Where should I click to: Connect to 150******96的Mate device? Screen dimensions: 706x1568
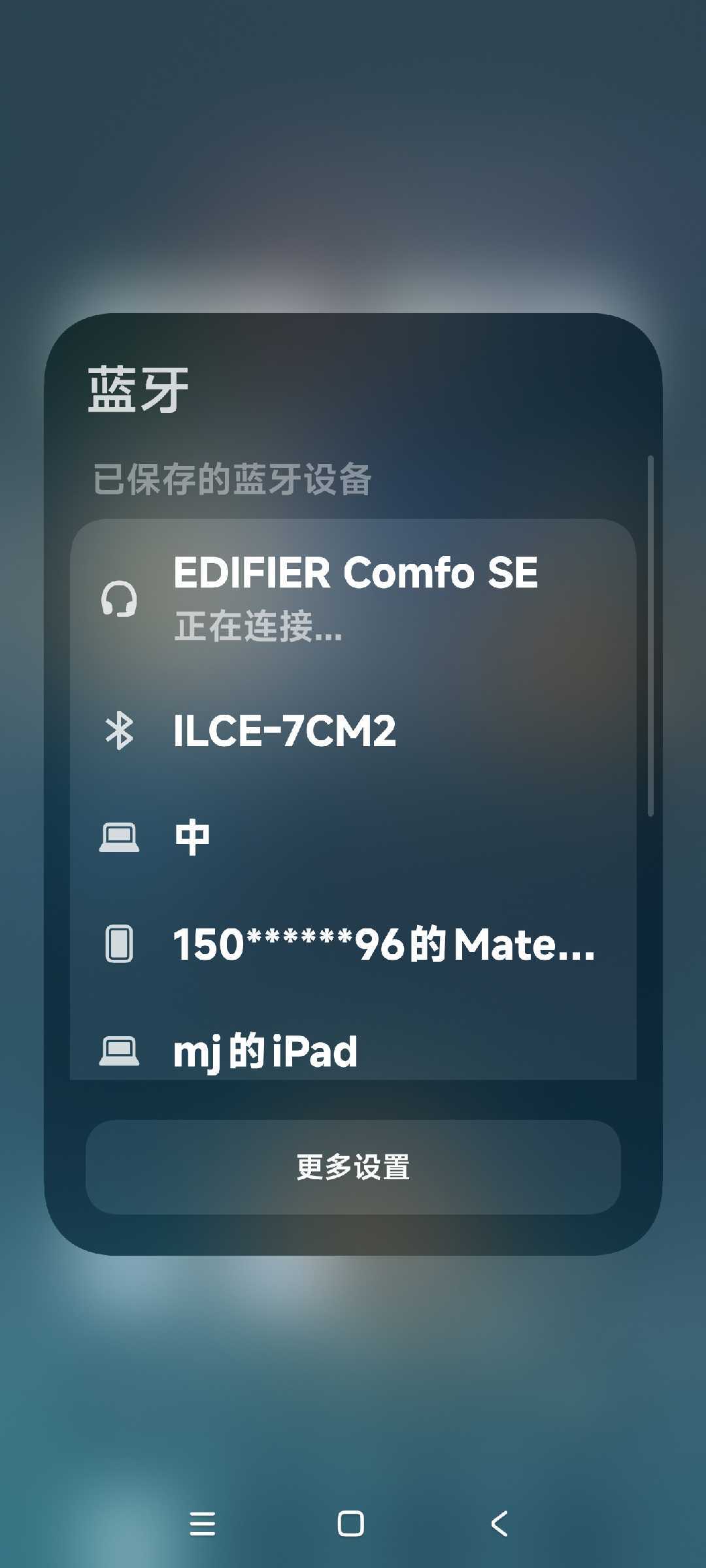[x=353, y=944]
